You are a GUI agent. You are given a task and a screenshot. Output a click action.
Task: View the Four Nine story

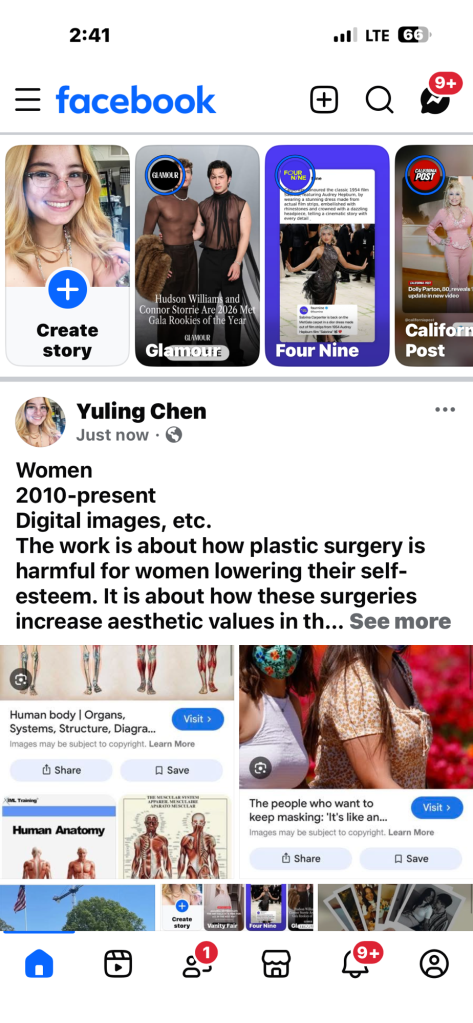(x=327, y=255)
